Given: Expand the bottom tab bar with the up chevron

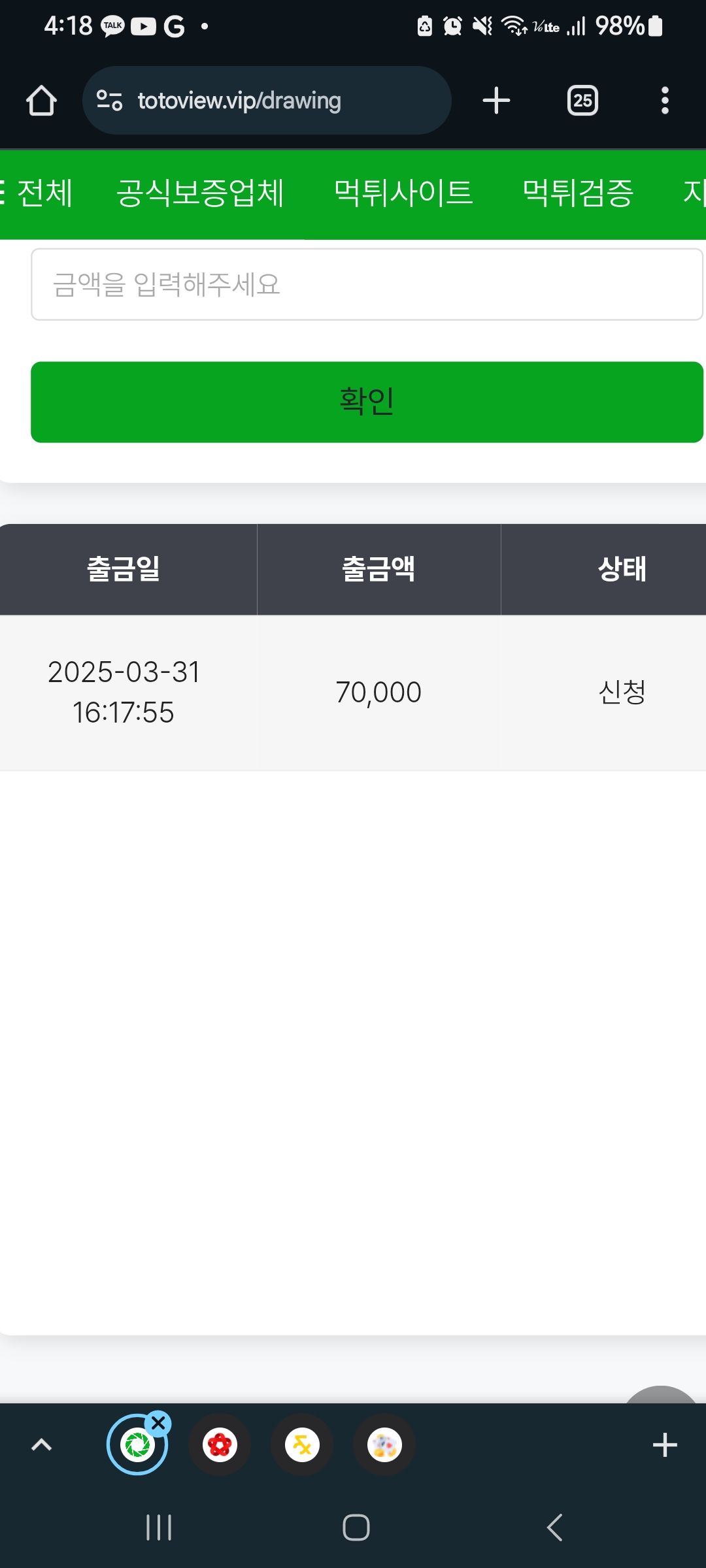Looking at the screenshot, I should 41,1445.
